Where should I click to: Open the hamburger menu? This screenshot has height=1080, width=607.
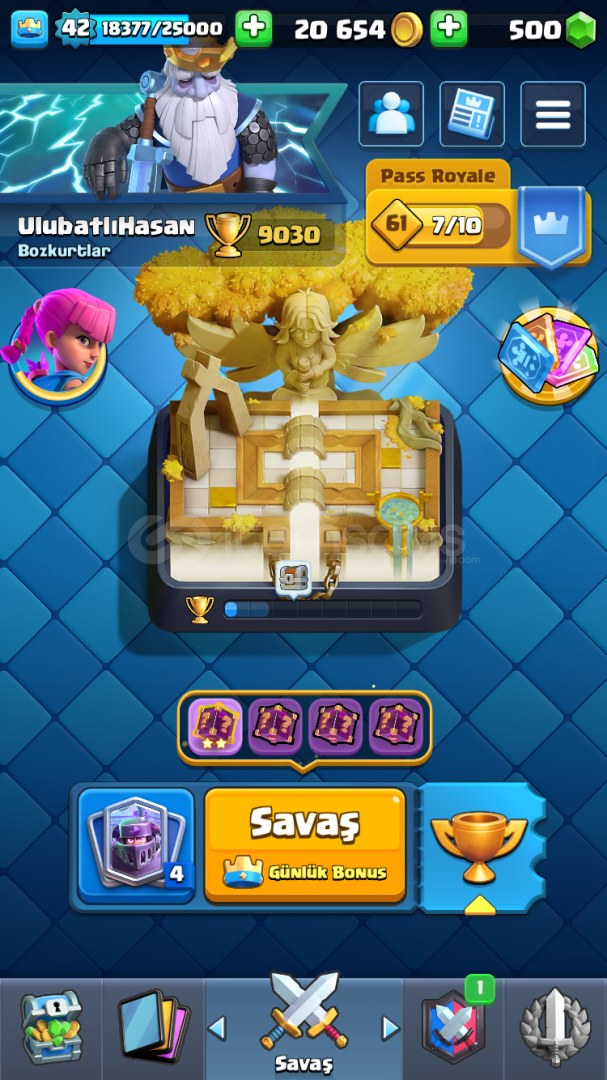click(552, 114)
